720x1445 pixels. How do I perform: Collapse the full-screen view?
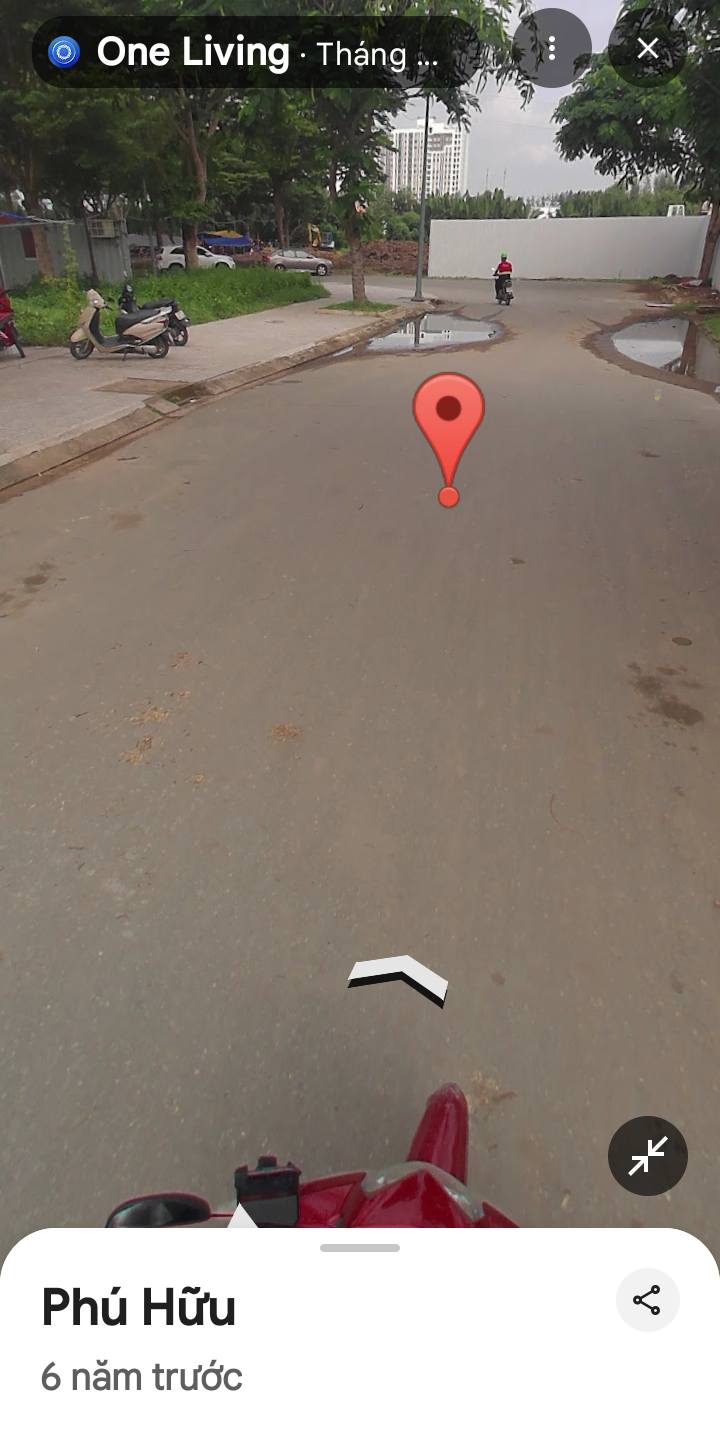pyautogui.click(x=648, y=1156)
